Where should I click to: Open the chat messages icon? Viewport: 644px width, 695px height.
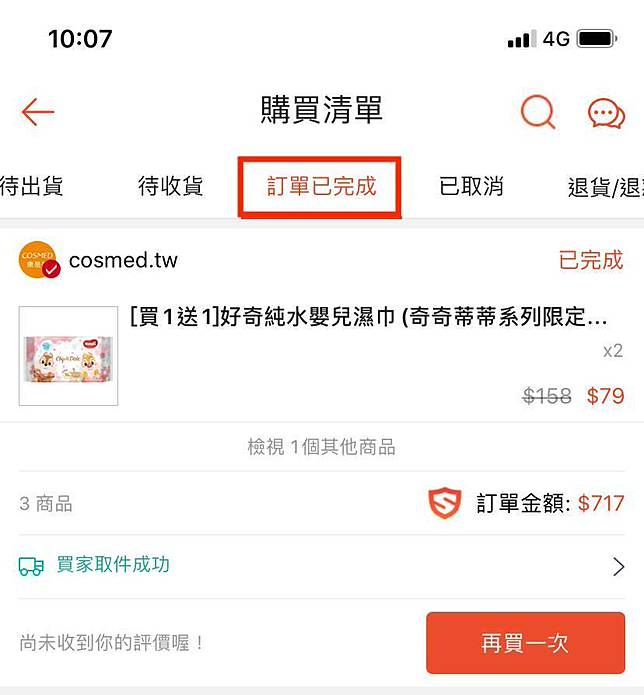(606, 113)
